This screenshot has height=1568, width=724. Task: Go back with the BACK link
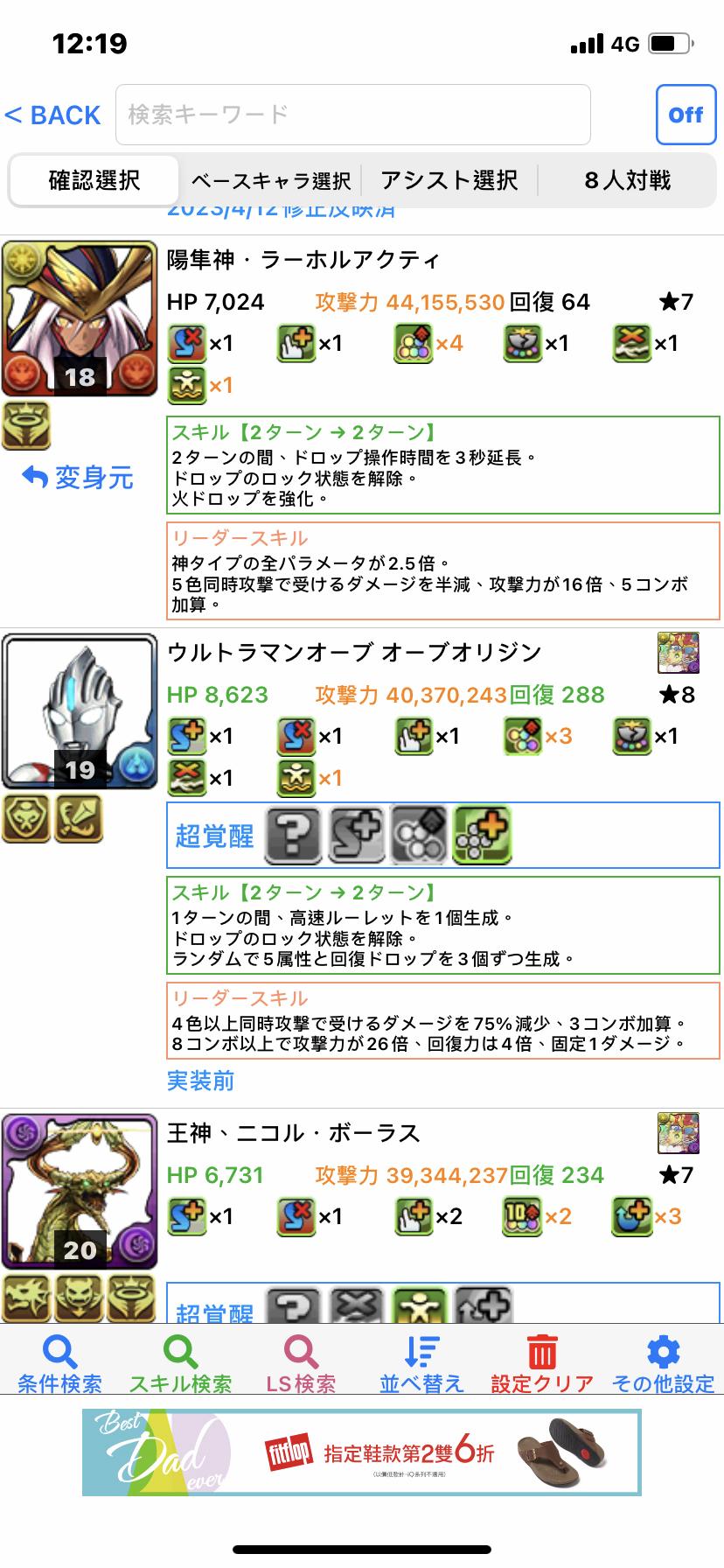coord(52,115)
